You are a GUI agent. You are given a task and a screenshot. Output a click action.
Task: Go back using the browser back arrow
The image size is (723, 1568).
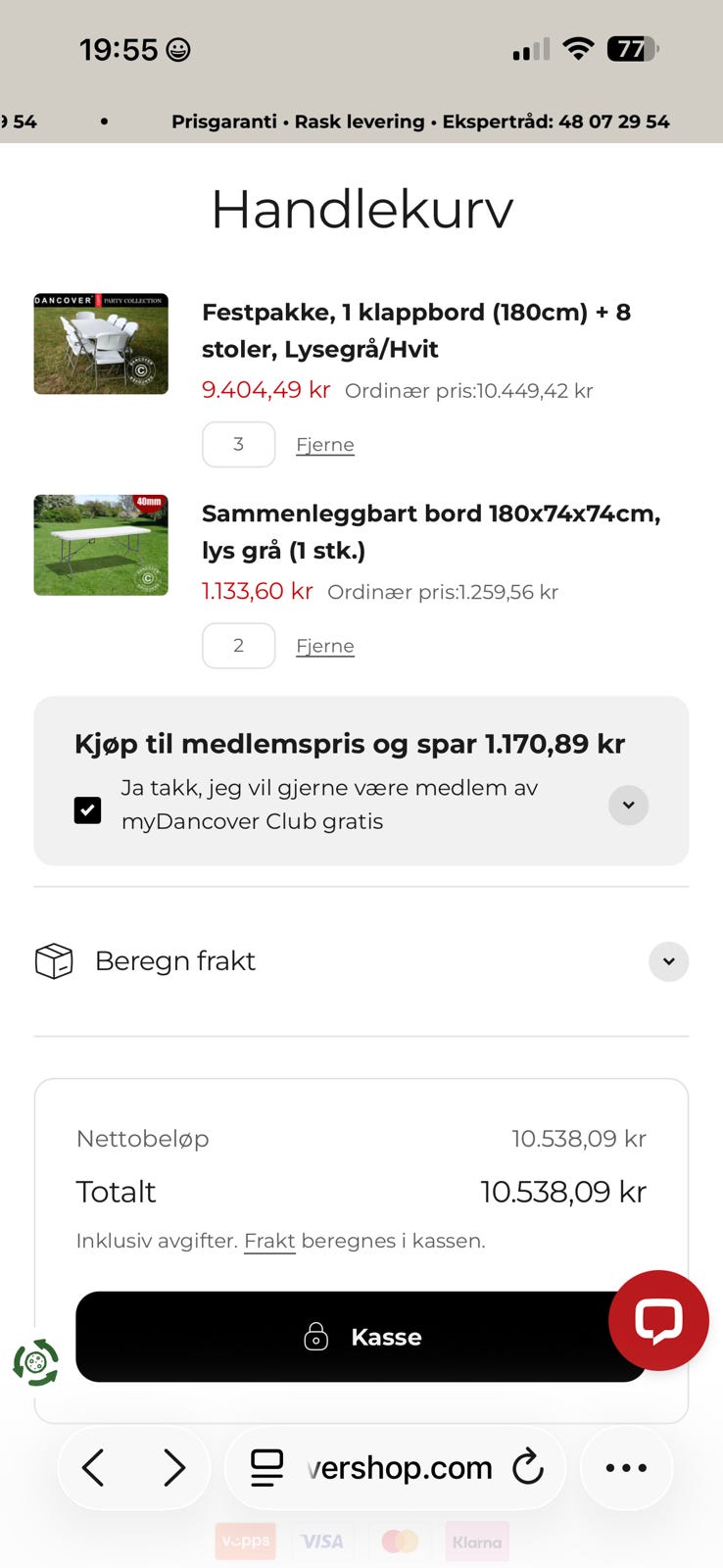(x=93, y=1467)
